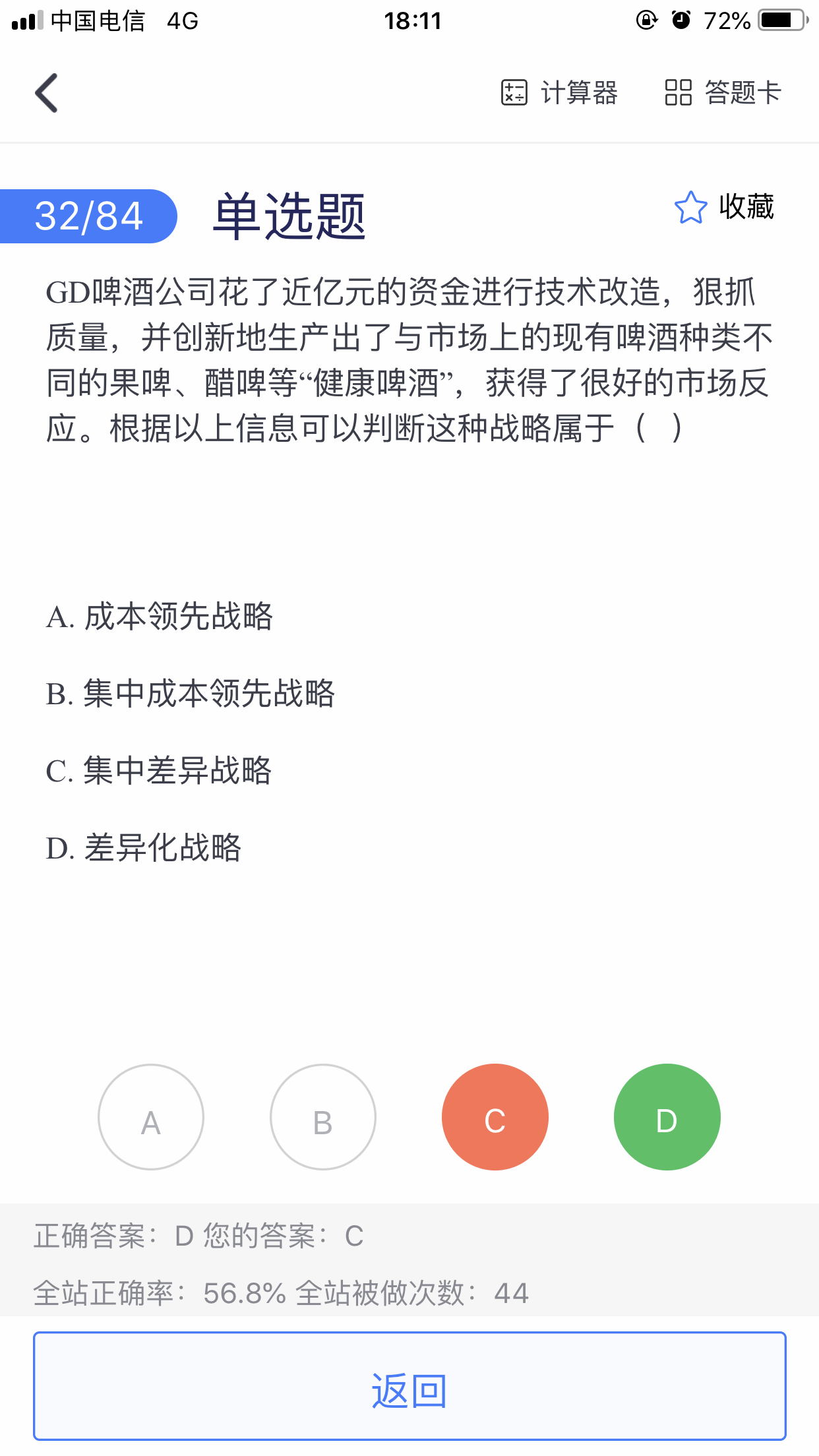Open the 答题卡 answer sheet
The width and height of the screenshot is (819, 1456).
[723, 93]
